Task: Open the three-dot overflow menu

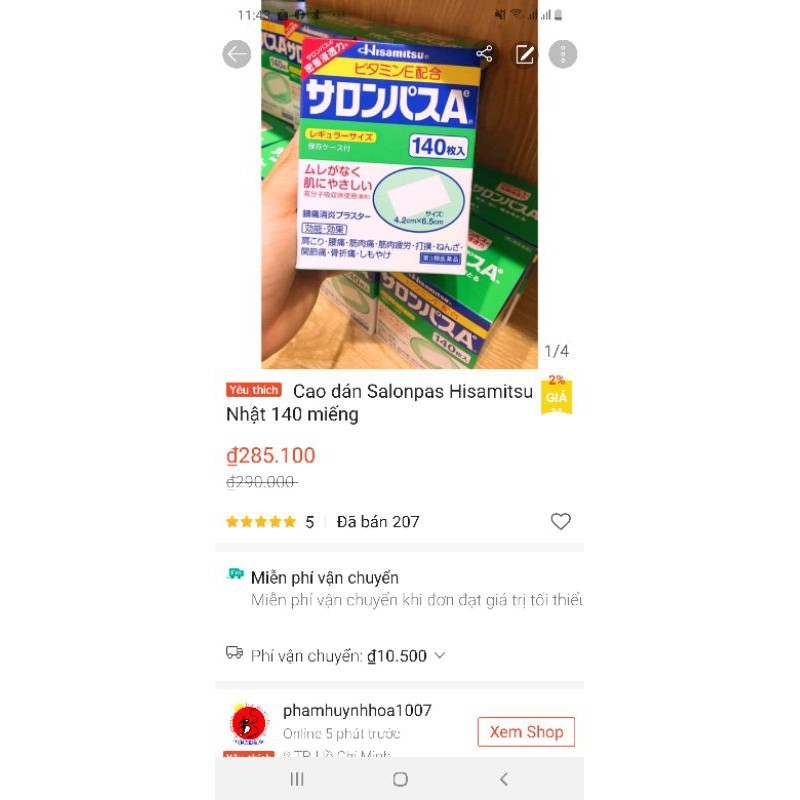Action: [563, 54]
